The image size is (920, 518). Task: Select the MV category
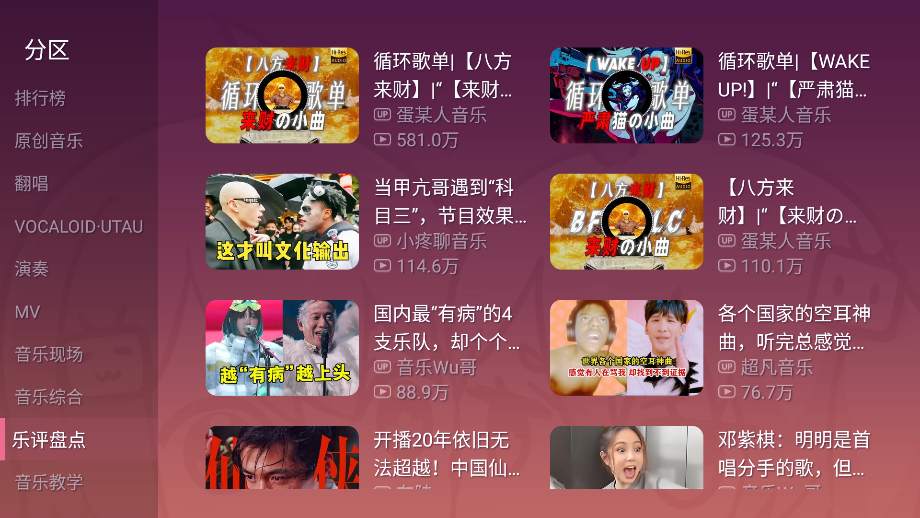pos(27,312)
